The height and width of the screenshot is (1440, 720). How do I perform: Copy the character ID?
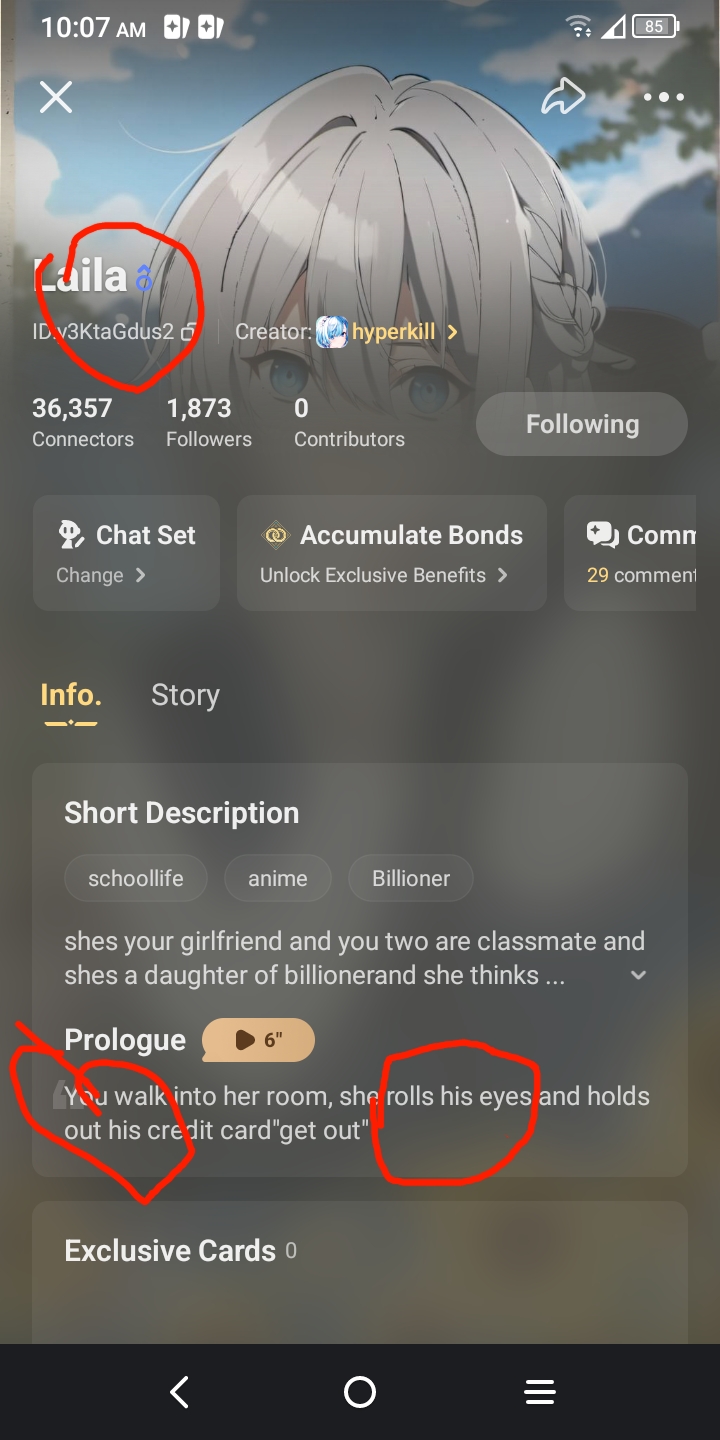(188, 332)
